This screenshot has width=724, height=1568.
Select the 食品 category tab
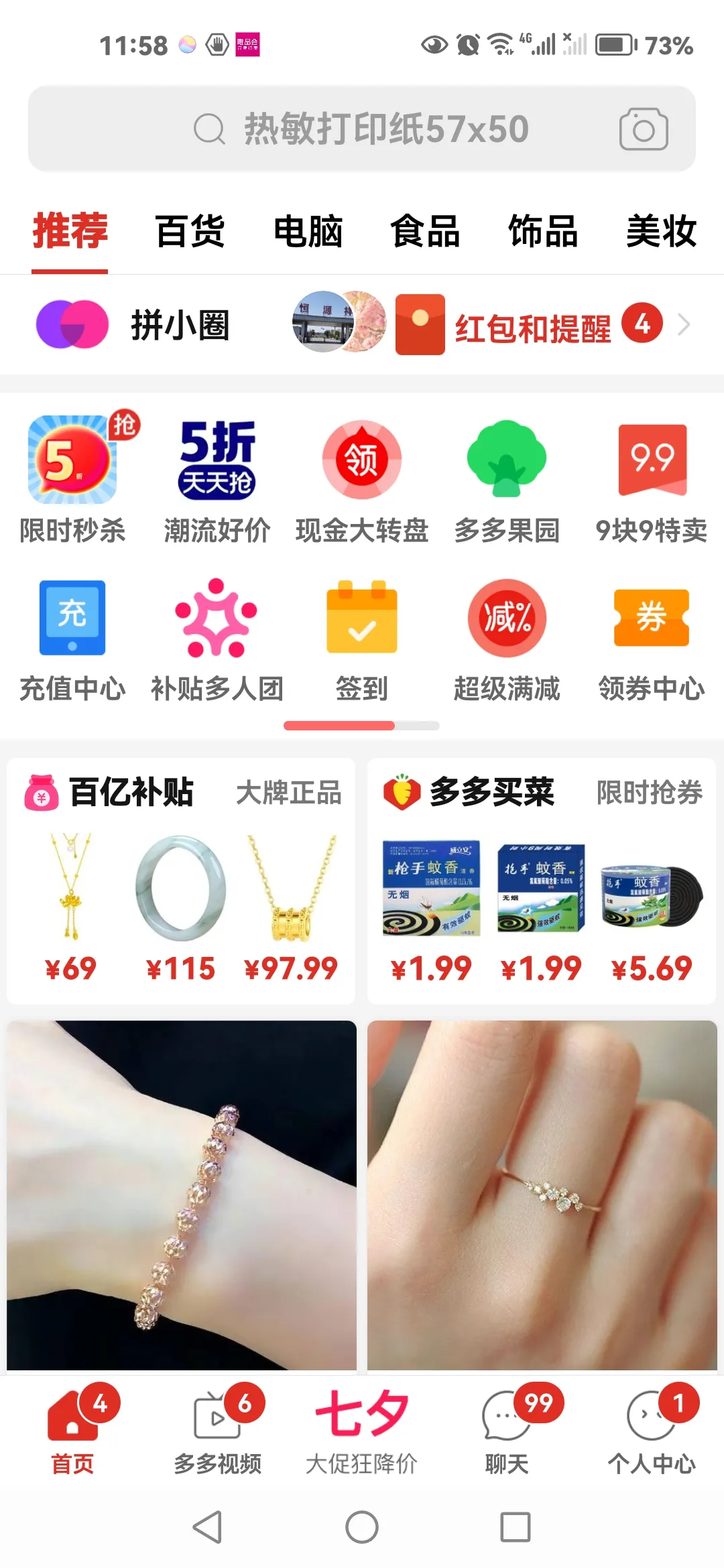[425, 232]
